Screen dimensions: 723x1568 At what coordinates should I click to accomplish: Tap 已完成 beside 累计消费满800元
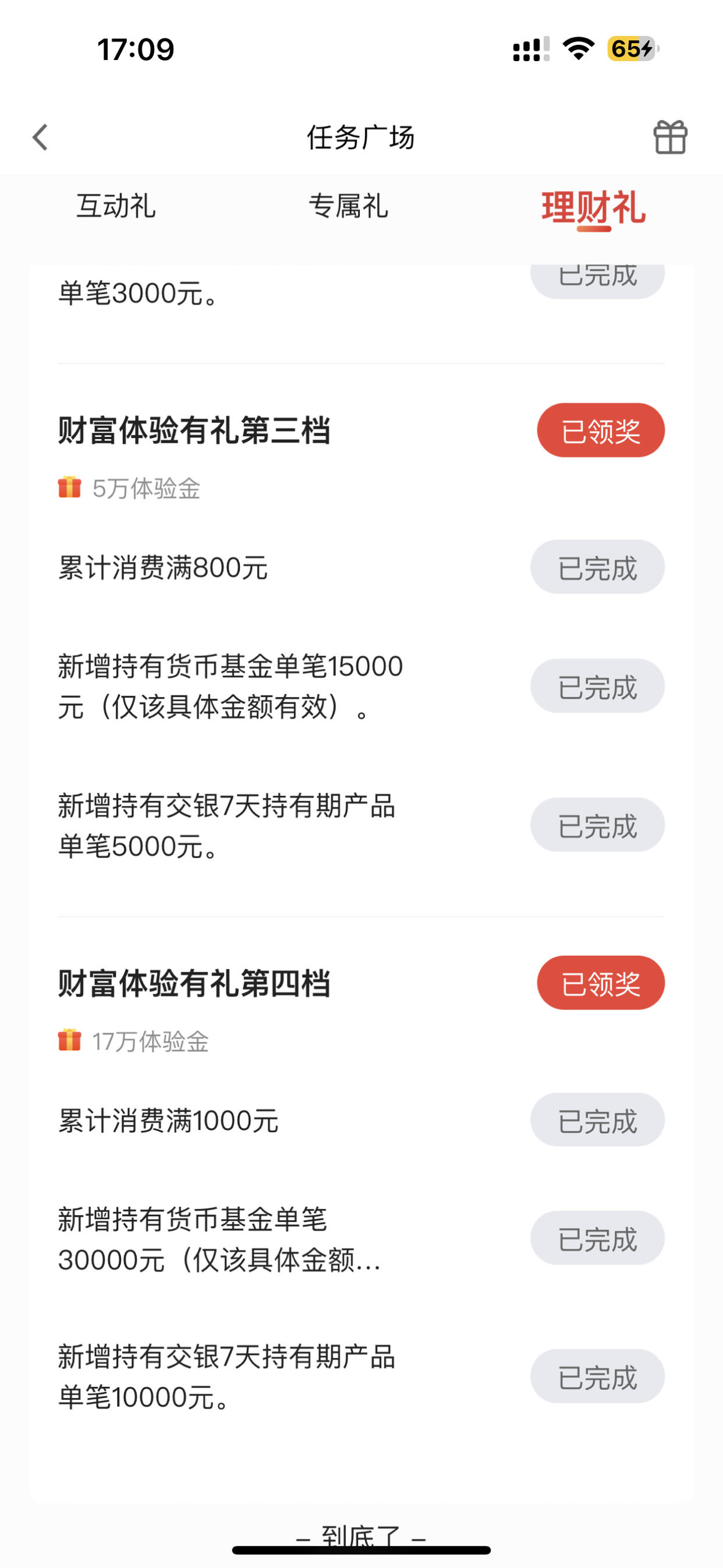click(597, 567)
